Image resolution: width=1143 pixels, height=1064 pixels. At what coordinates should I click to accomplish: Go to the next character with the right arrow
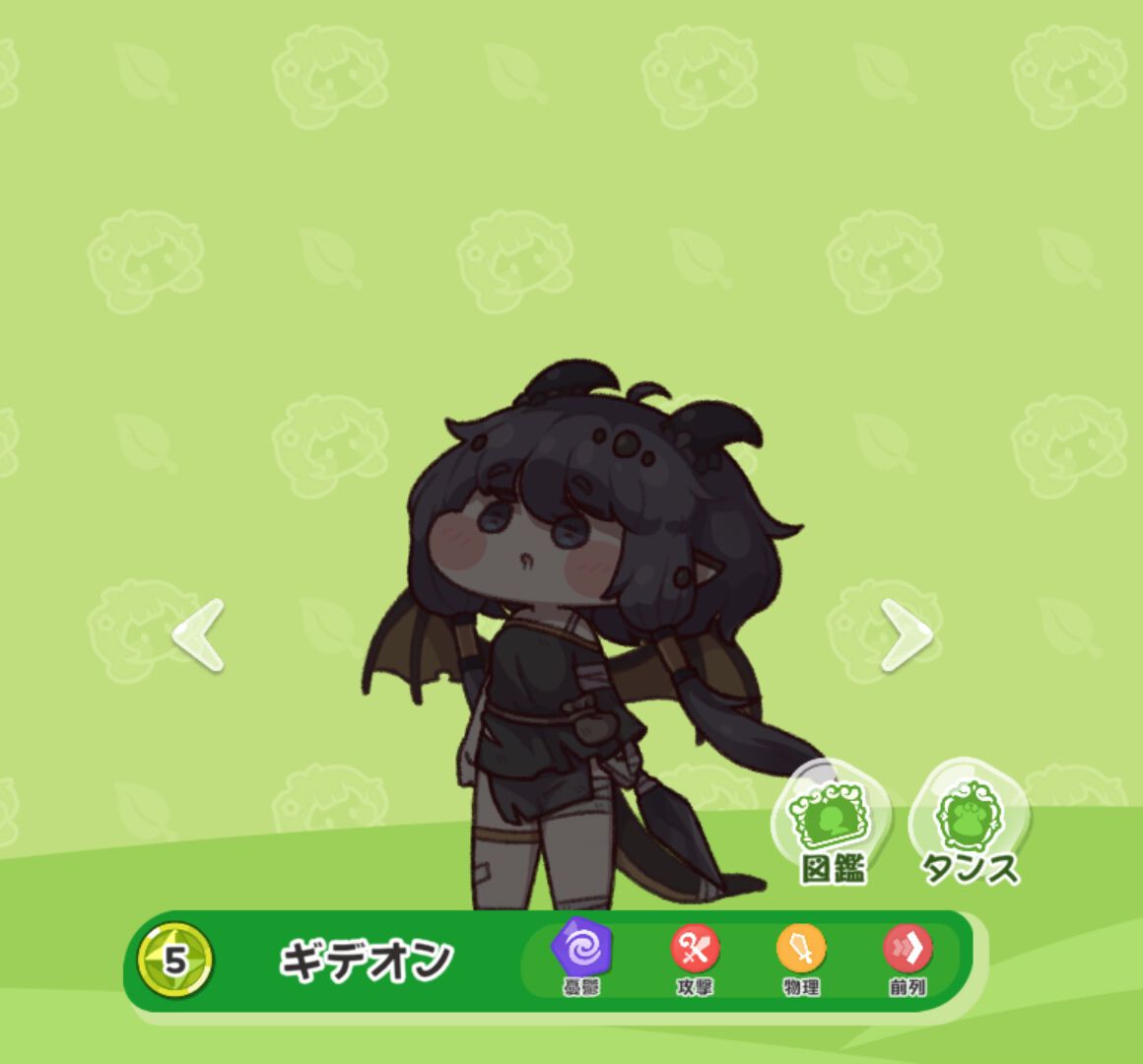[906, 635]
